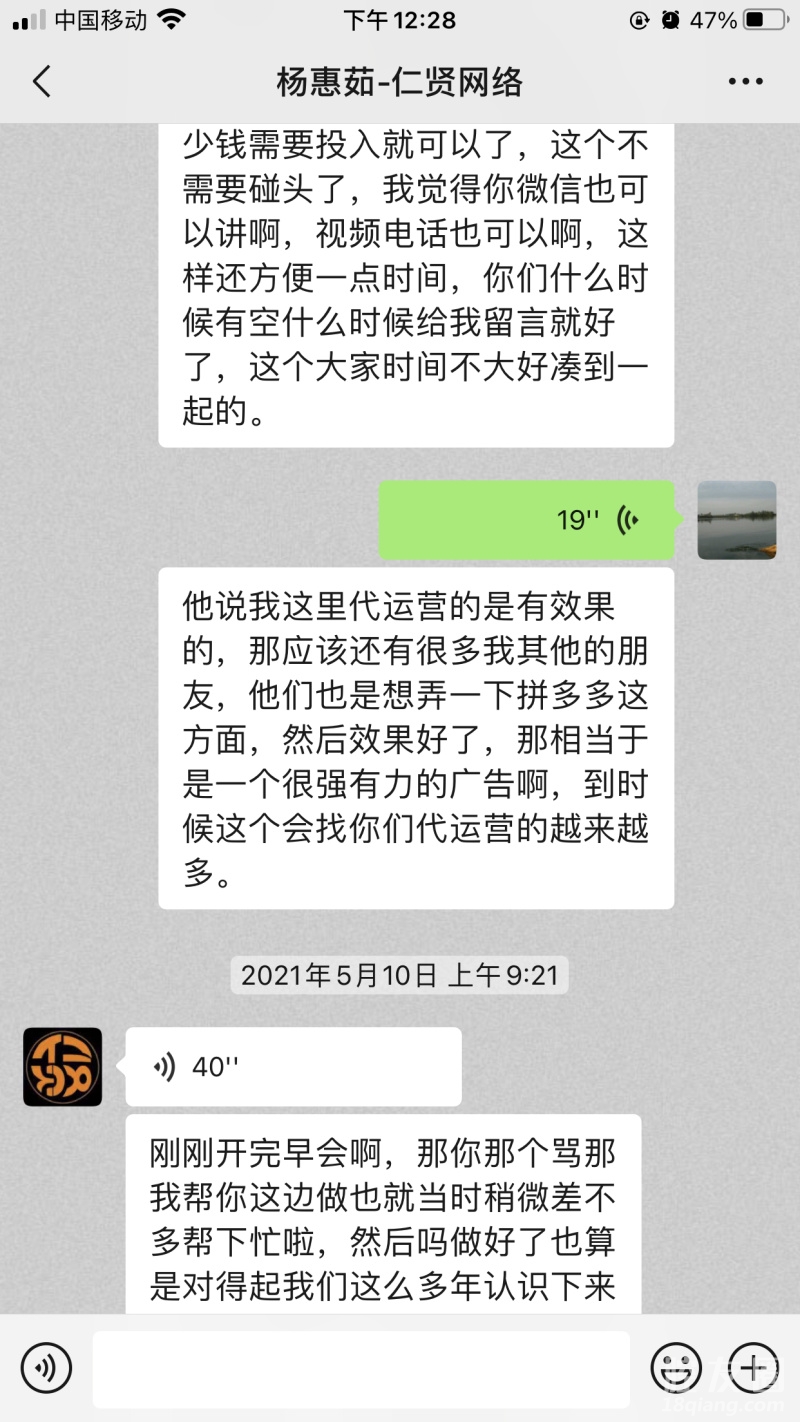
Task: Open the contact's orange logo avatar
Action: pyautogui.click(x=63, y=1067)
